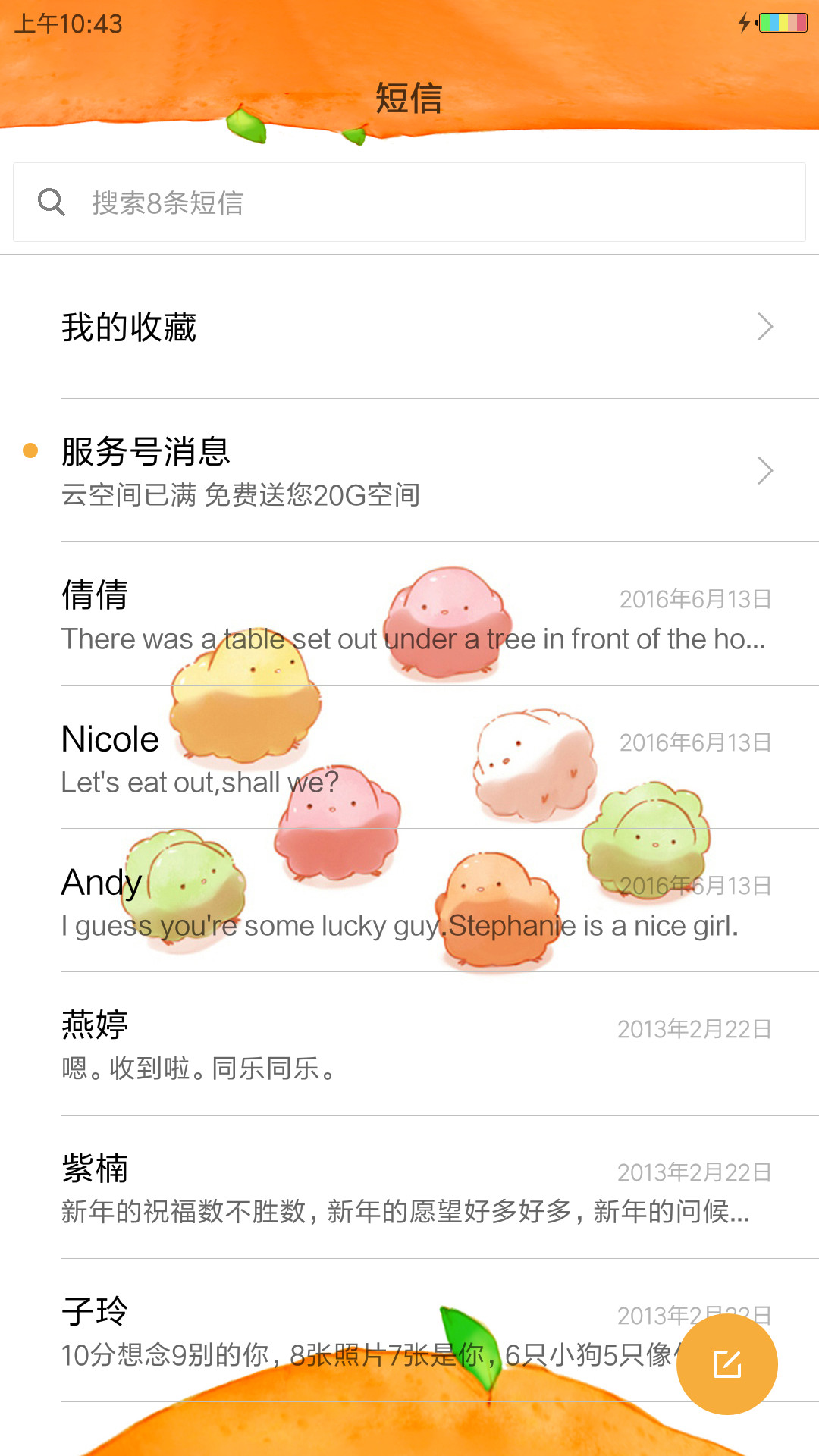Compose a new message
Viewport: 819px width, 1456px height.
click(x=726, y=1364)
